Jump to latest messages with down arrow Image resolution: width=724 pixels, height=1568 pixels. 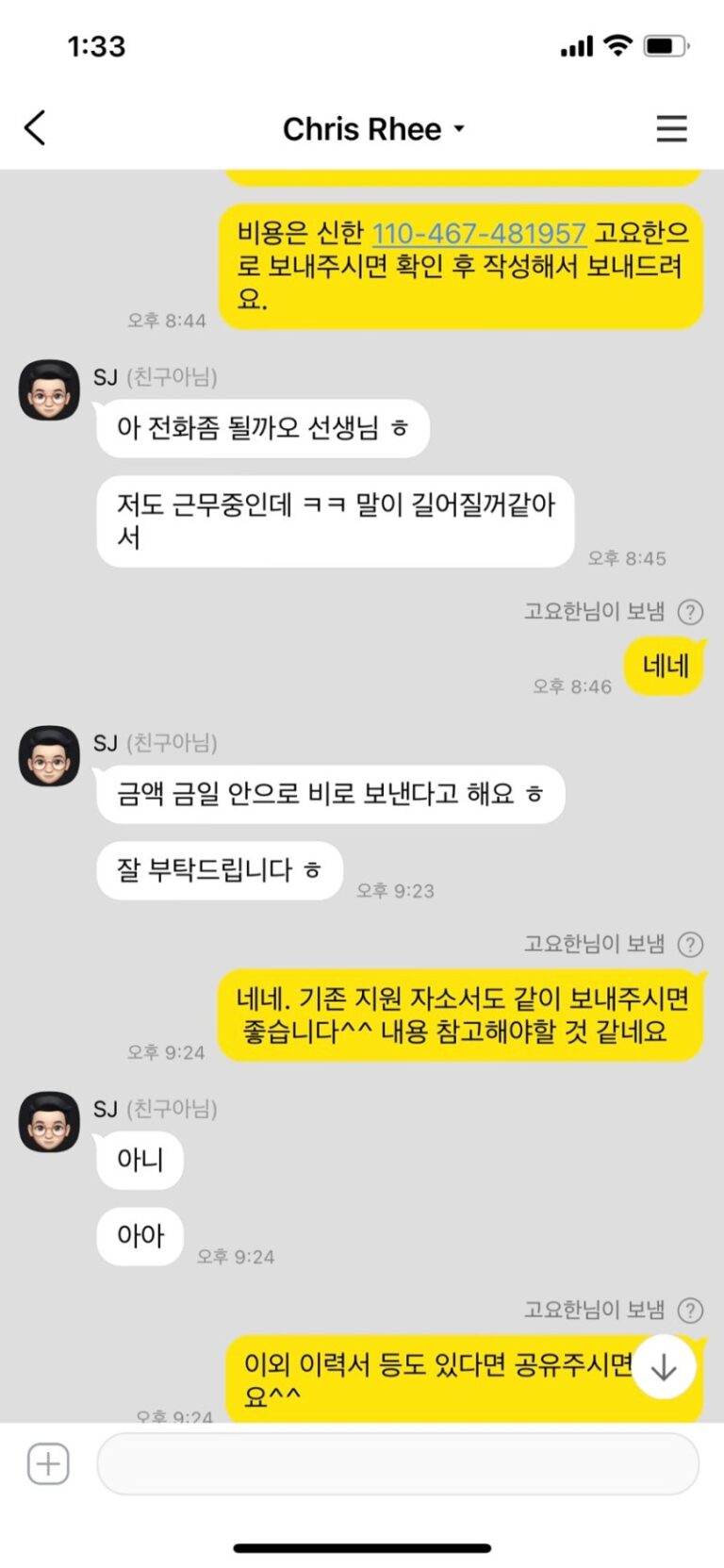[664, 1367]
